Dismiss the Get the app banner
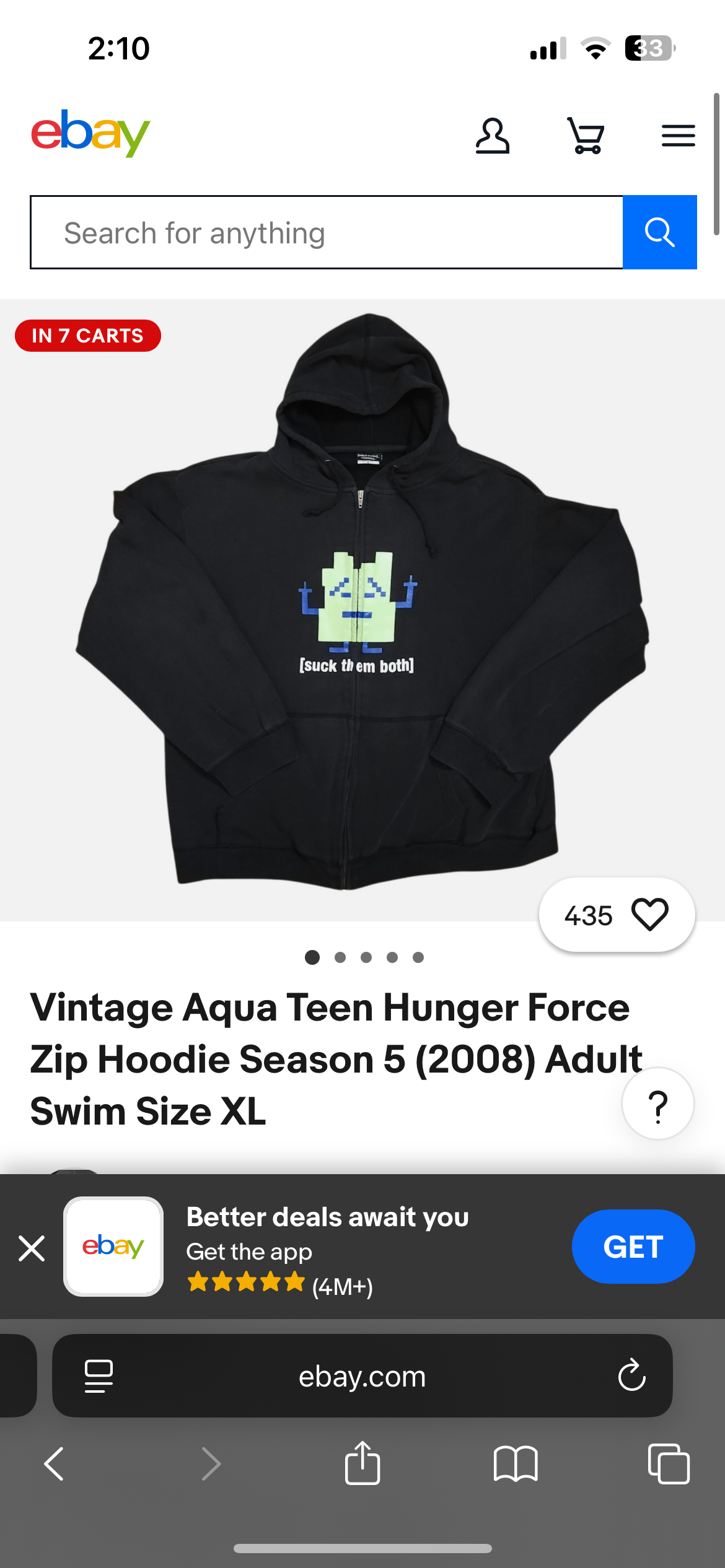725x1568 pixels. tap(32, 1248)
